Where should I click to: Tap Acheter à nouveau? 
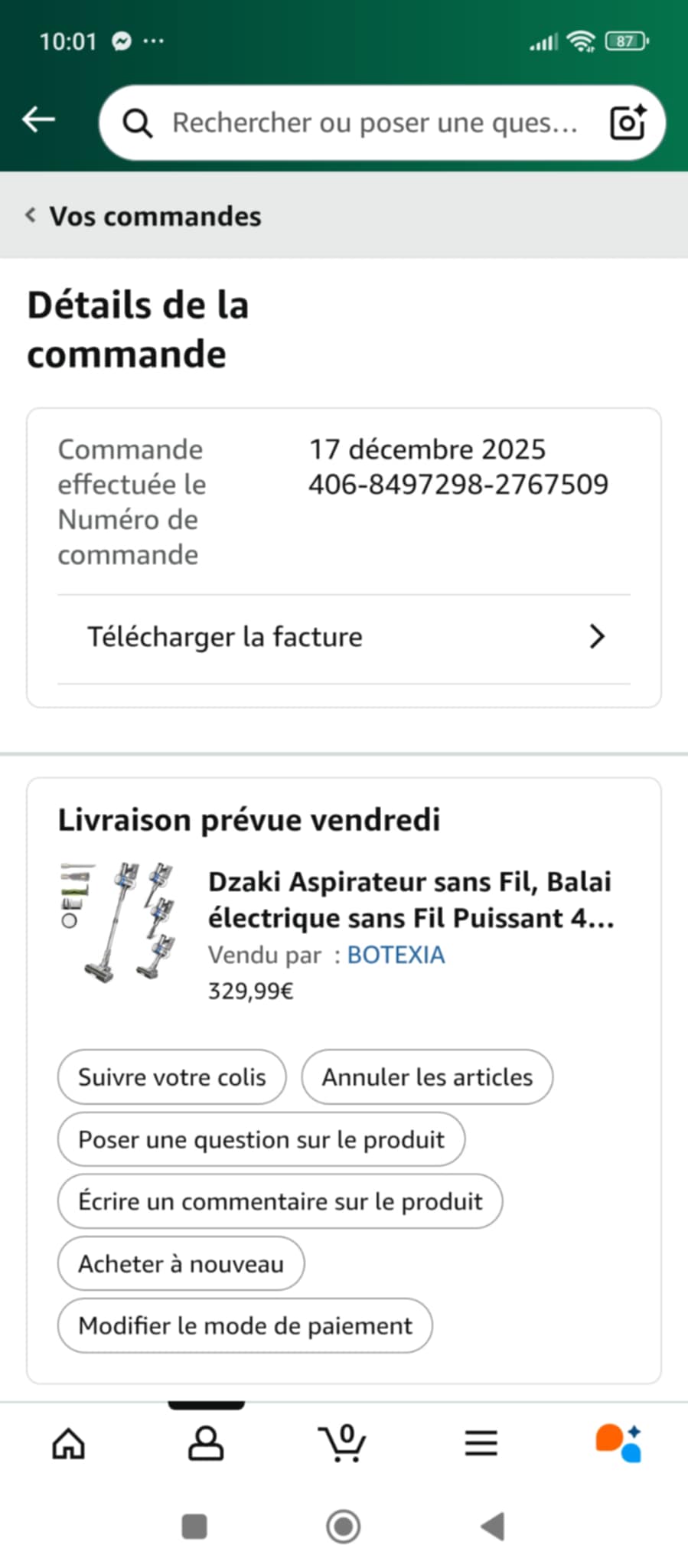point(181,1263)
